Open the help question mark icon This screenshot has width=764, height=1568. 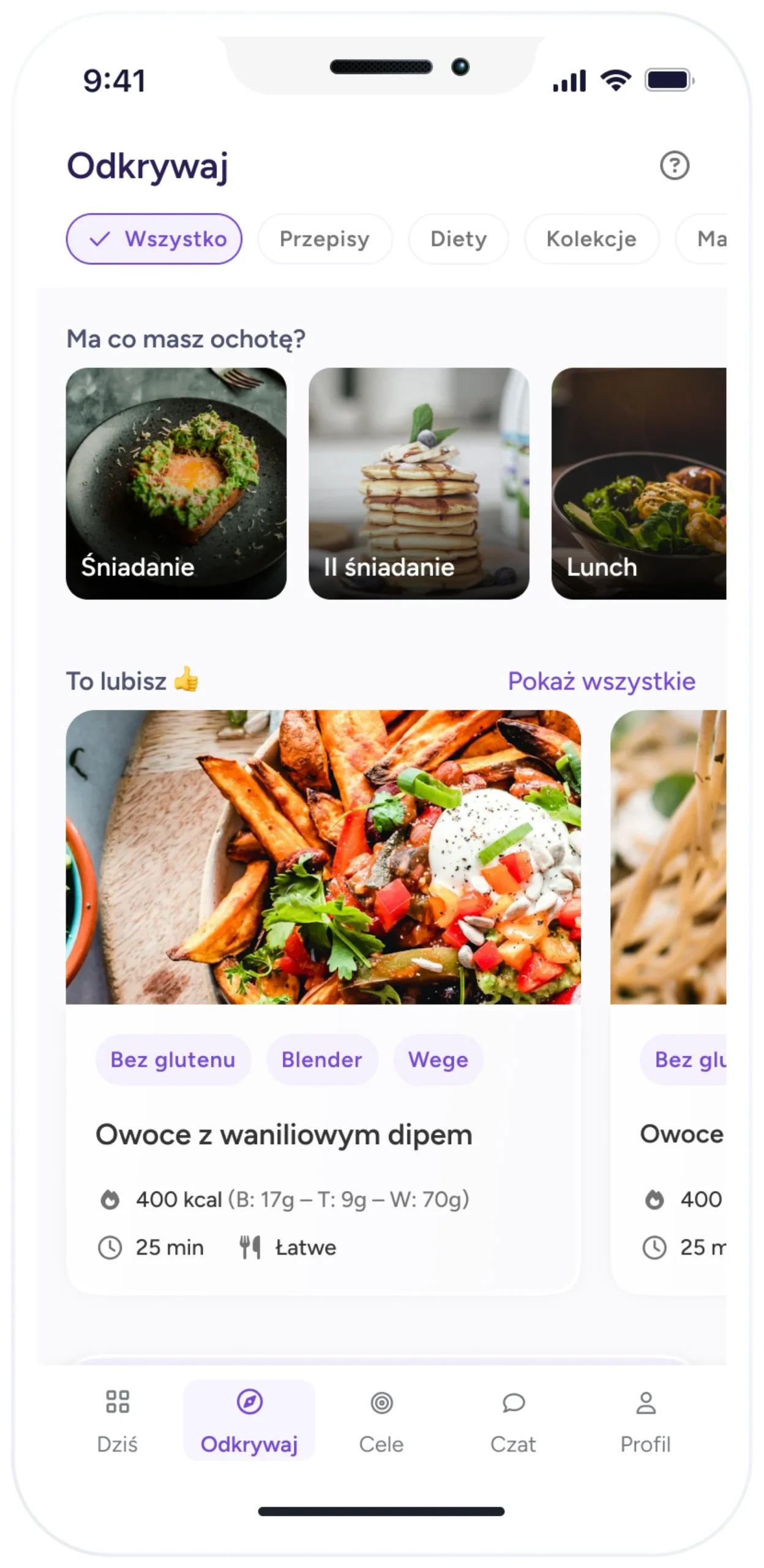674,165
